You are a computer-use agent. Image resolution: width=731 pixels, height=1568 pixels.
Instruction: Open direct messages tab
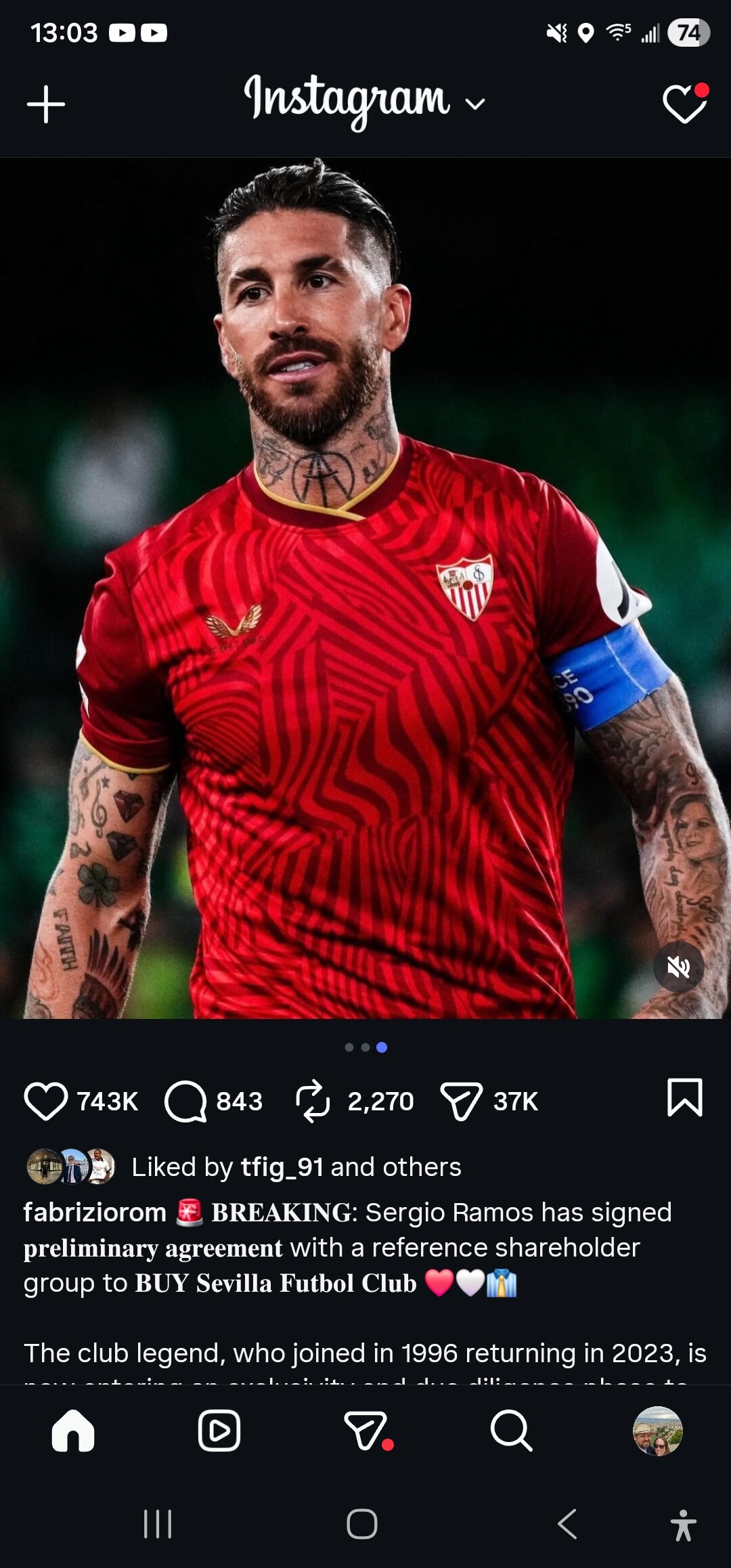tap(367, 1430)
